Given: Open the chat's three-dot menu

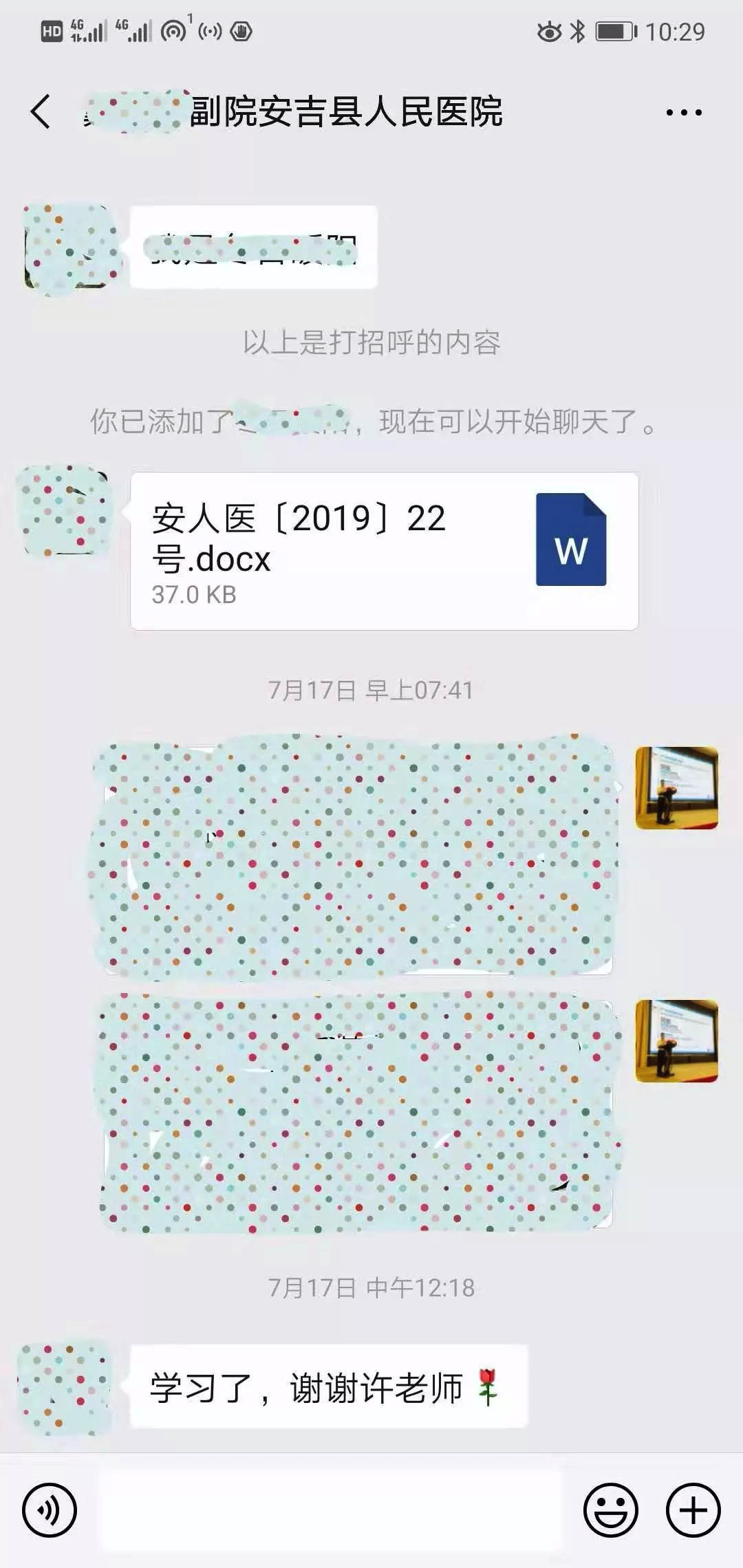Looking at the screenshot, I should (x=684, y=112).
